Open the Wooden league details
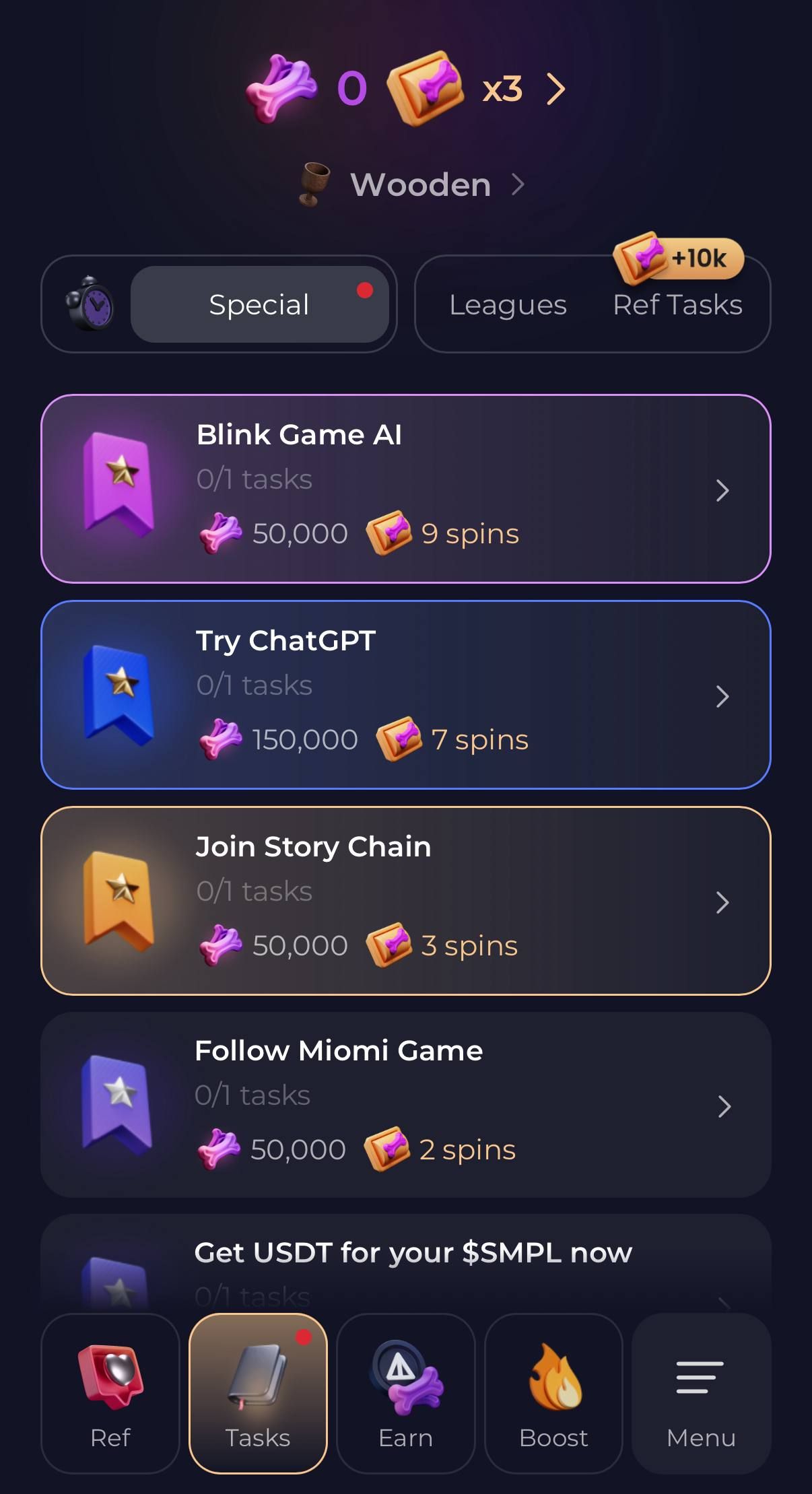 pyautogui.click(x=420, y=184)
